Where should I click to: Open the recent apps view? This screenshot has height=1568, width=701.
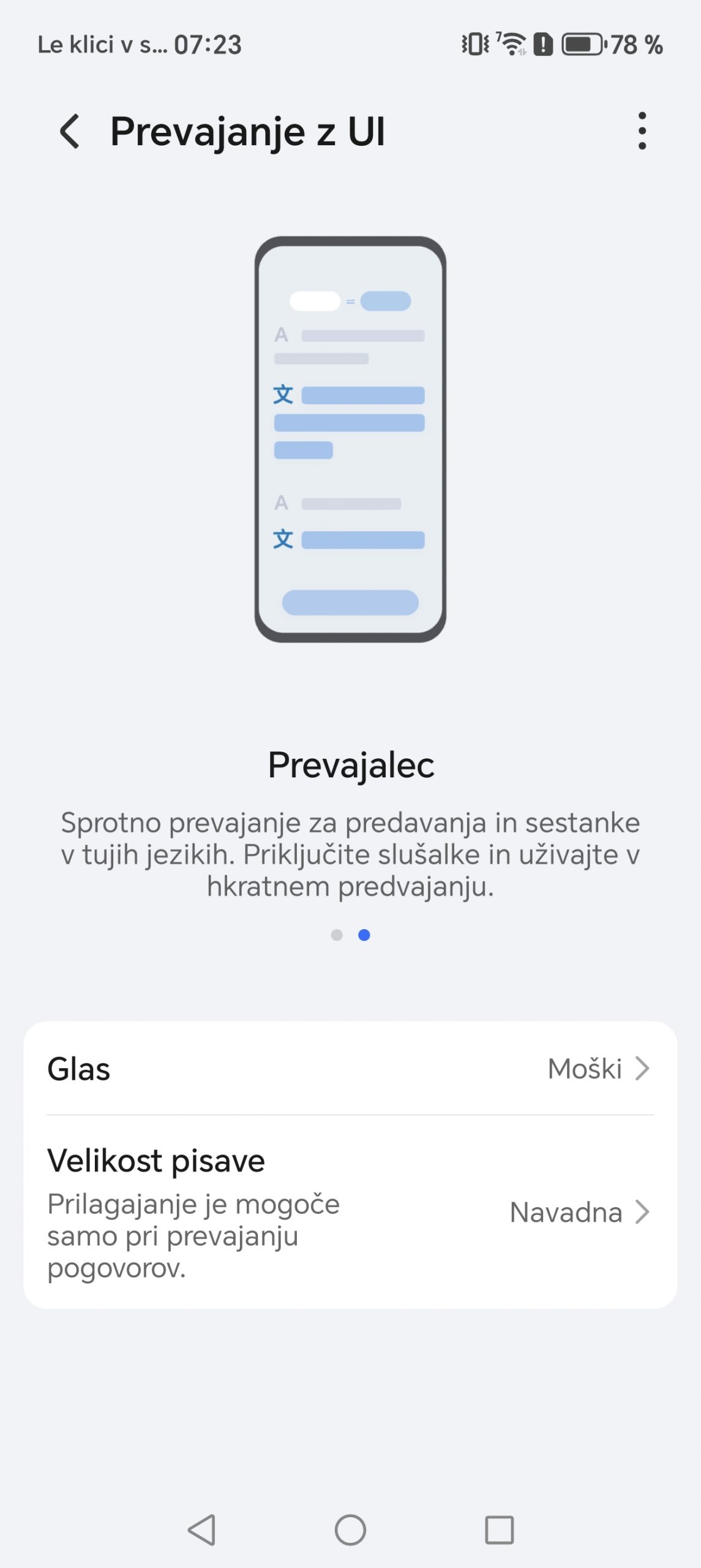click(x=499, y=1530)
